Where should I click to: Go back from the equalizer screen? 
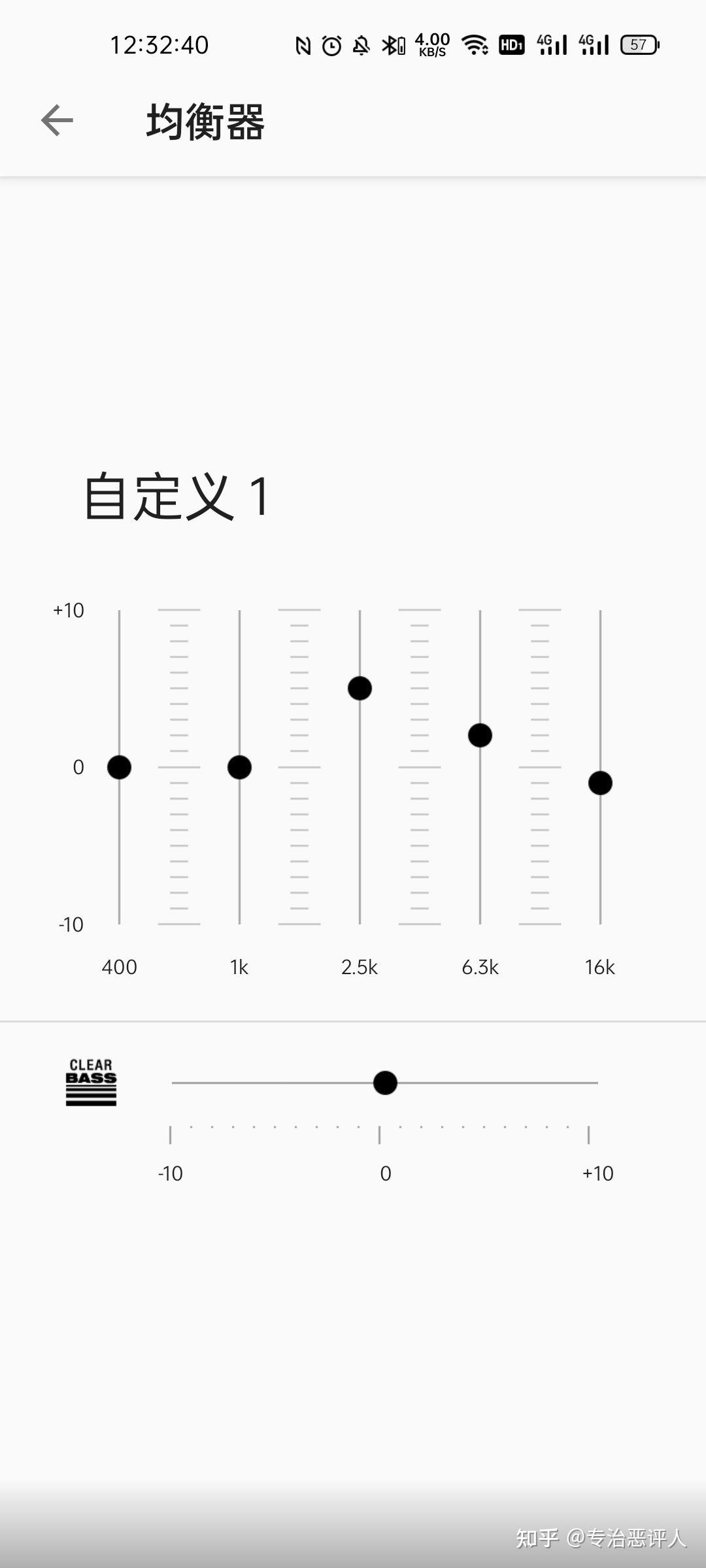coord(57,121)
